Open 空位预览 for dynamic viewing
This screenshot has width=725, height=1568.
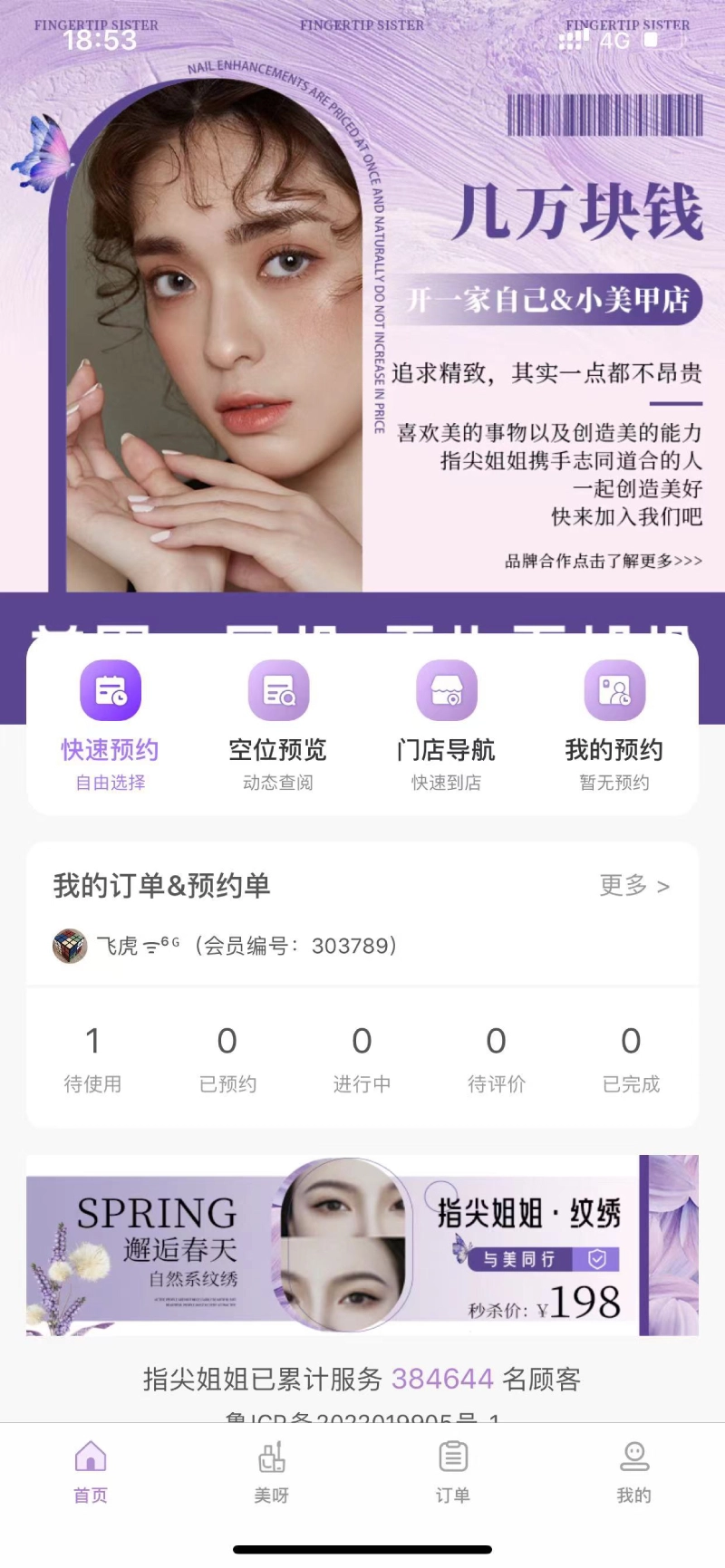pyautogui.click(x=278, y=689)
